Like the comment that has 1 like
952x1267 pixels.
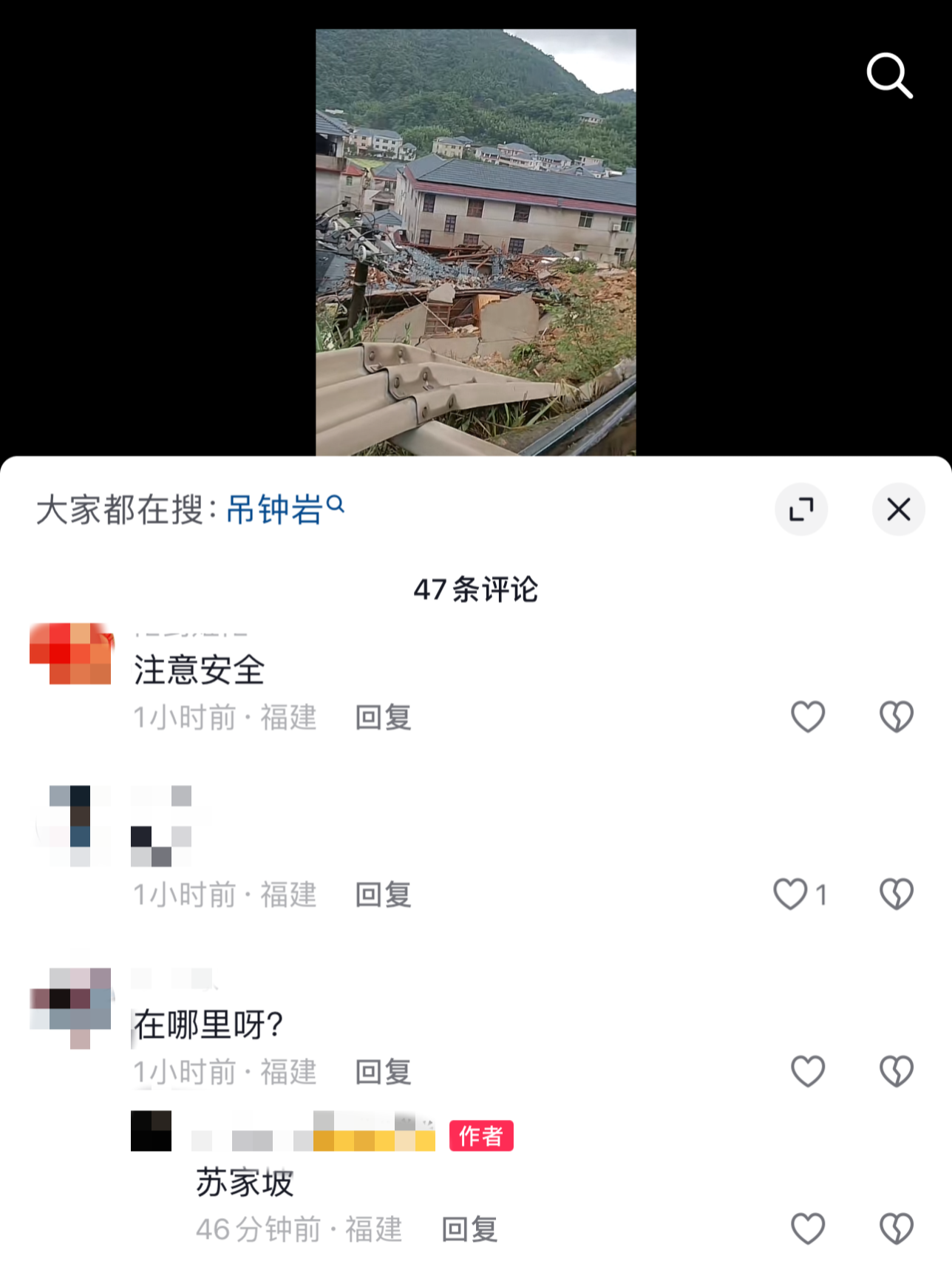coord(790,894)
